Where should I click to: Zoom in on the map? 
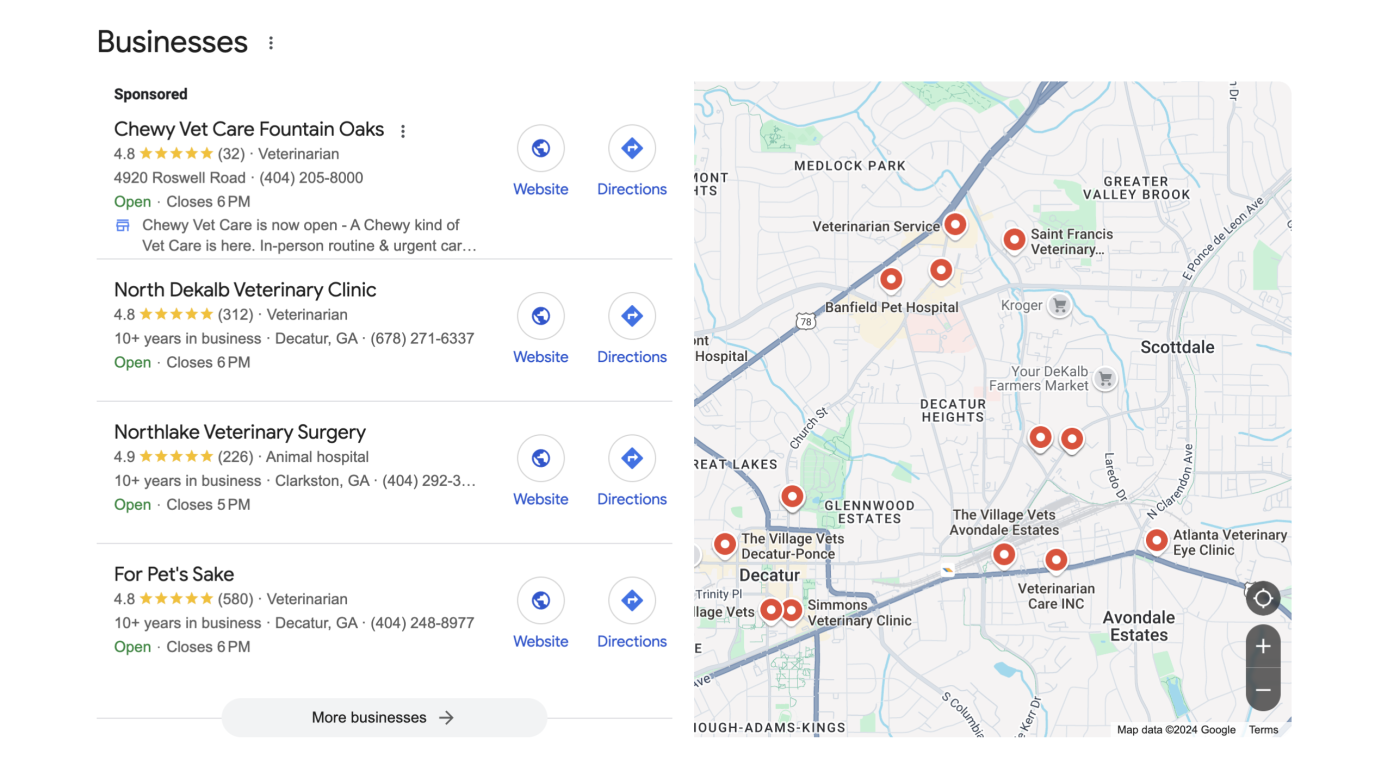coord(1263,647)
